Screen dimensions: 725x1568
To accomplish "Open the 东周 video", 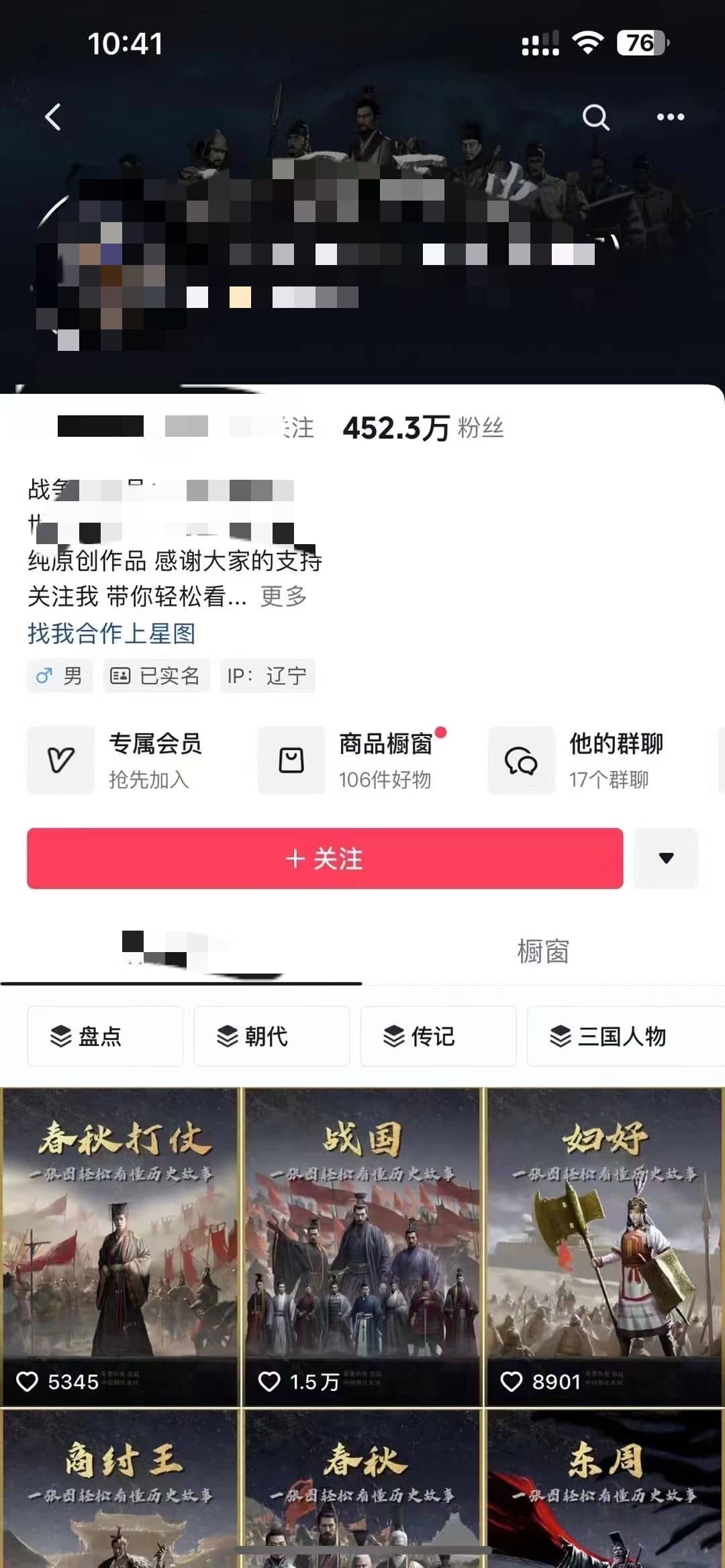I will [x=604, y=1489].
